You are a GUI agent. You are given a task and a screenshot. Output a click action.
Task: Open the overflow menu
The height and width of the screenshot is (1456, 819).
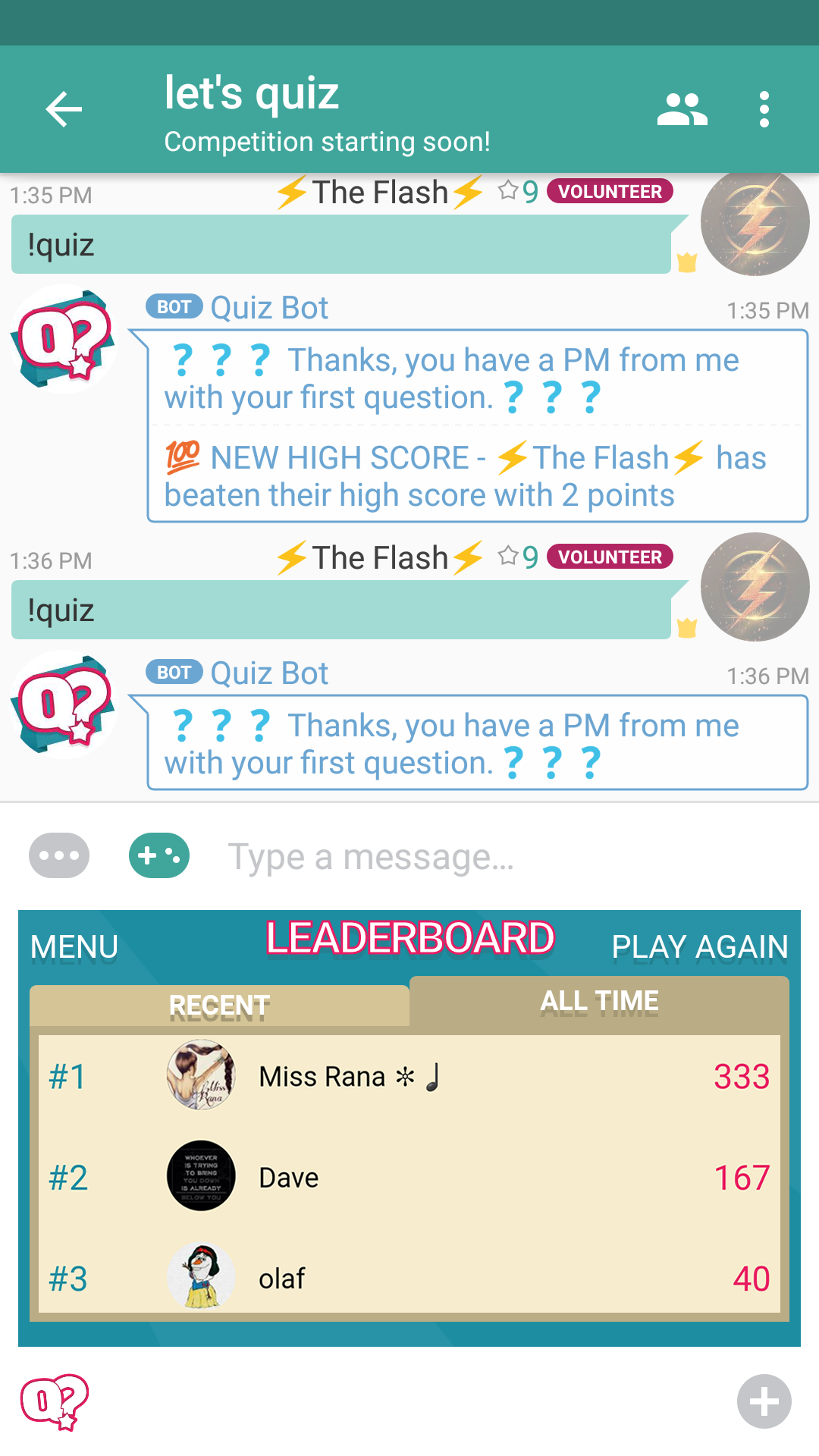(764, 110)
